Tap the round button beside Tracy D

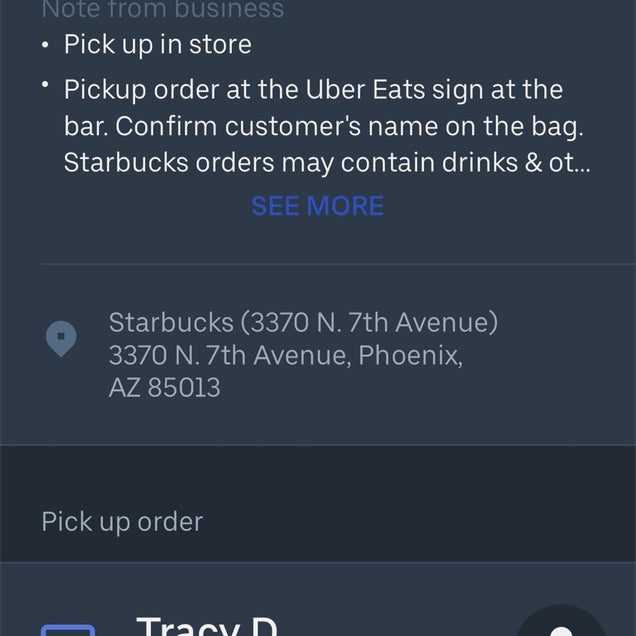coord(561,626)
